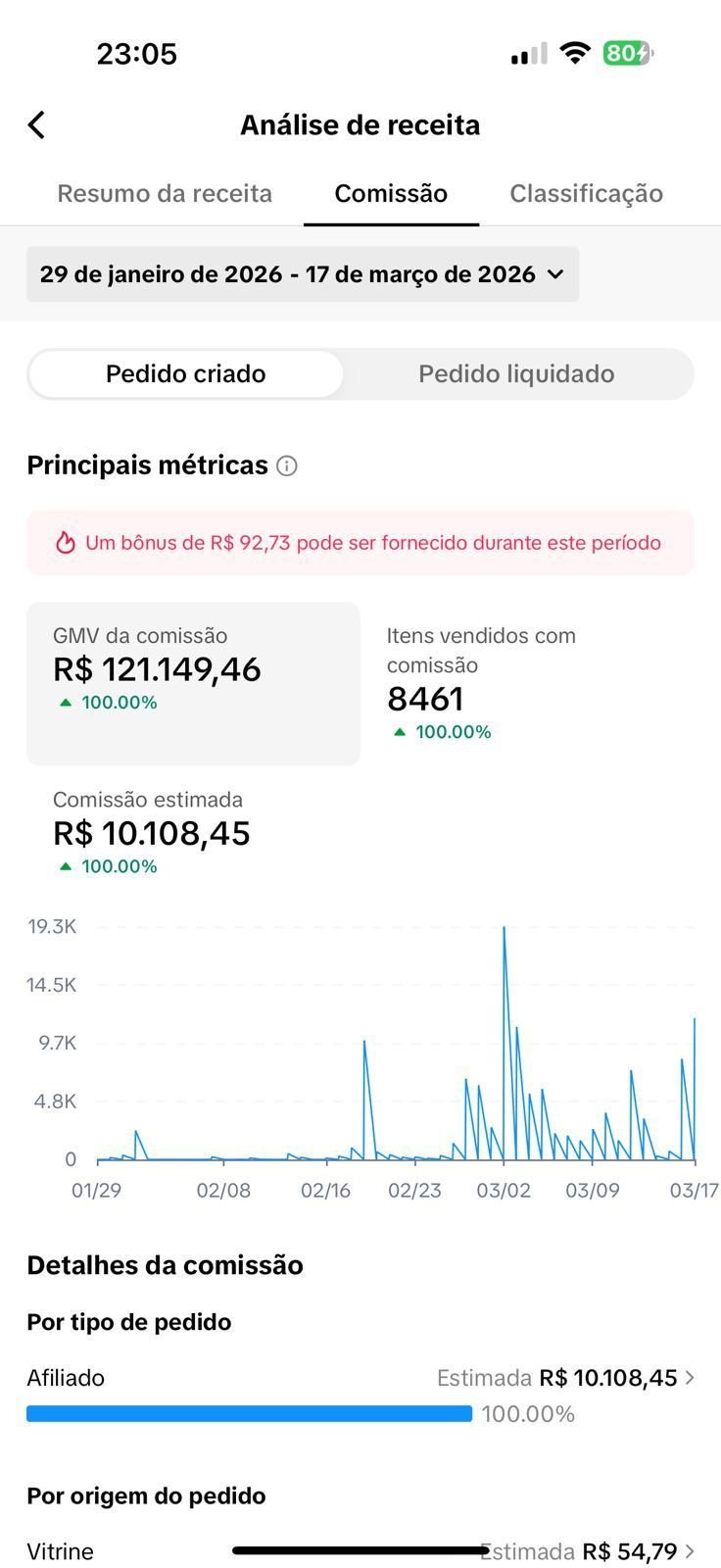Open the date range dropdown
721x1568 pixels.
(x=302, y=274)
